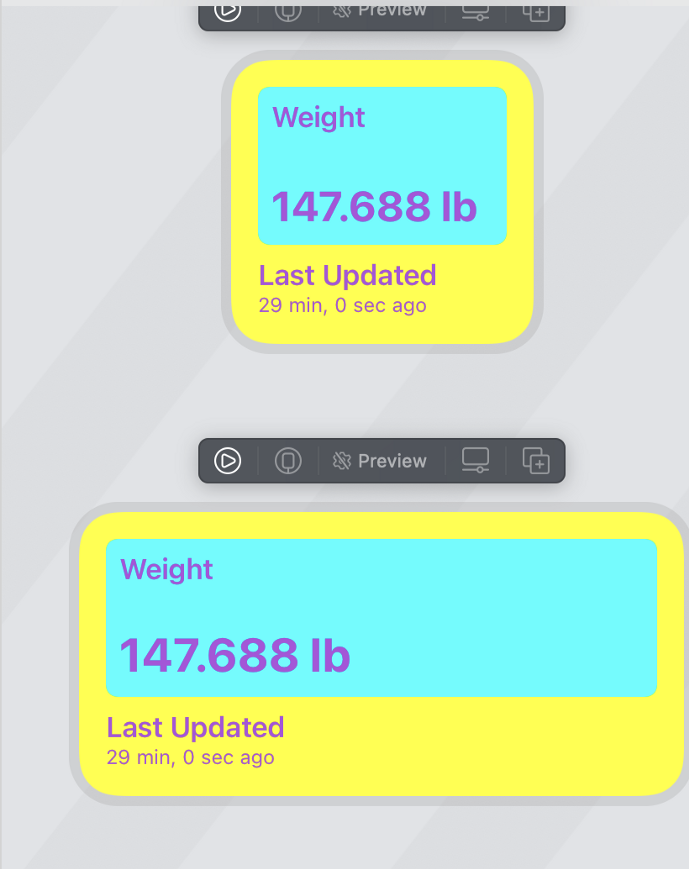Select the wide Weight widget preview
Image resolution: width=692 pixels, height=869 pixels.
pos(380,654)
